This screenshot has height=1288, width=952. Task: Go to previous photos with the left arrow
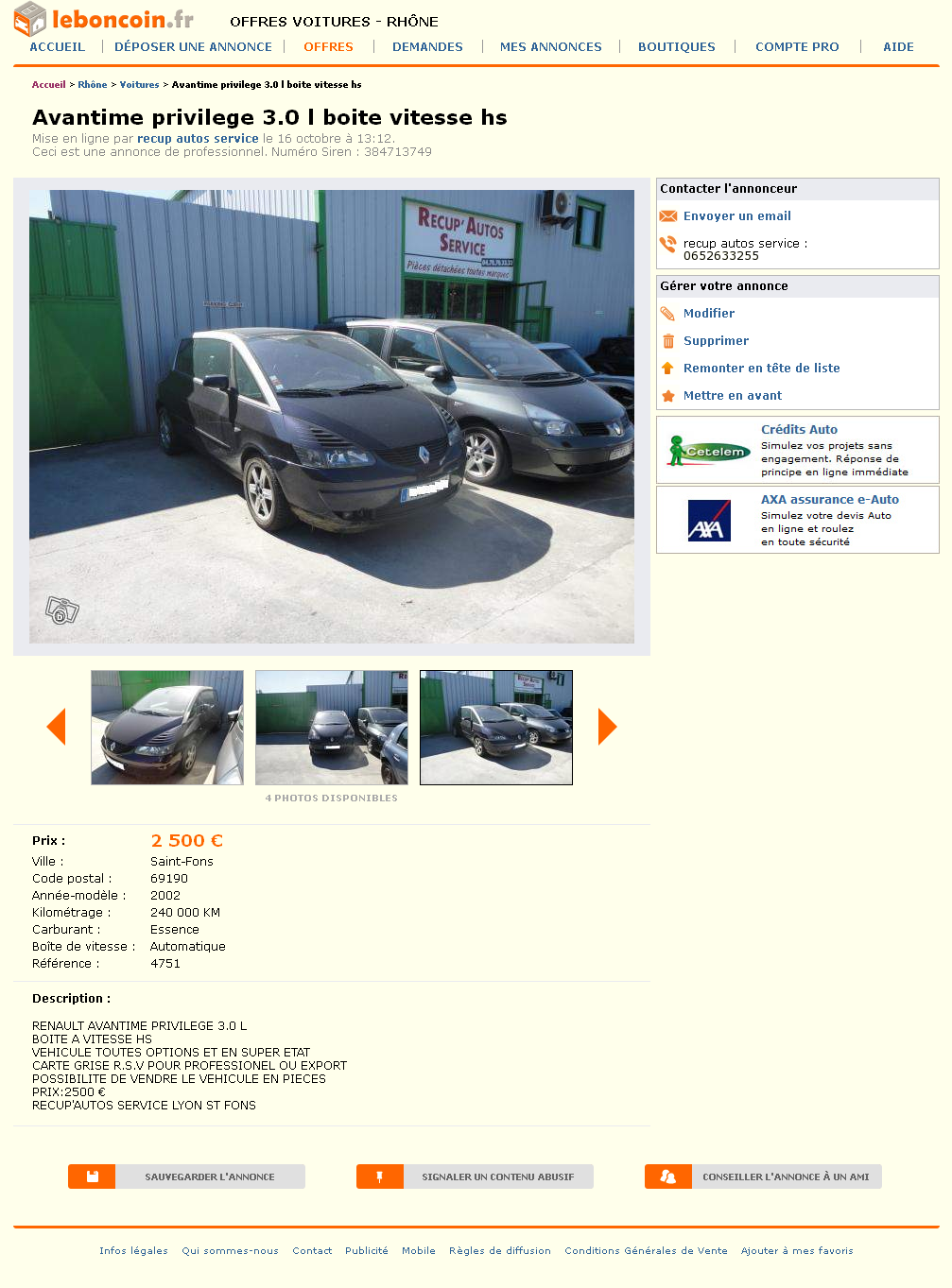click(x=56, y=727)
